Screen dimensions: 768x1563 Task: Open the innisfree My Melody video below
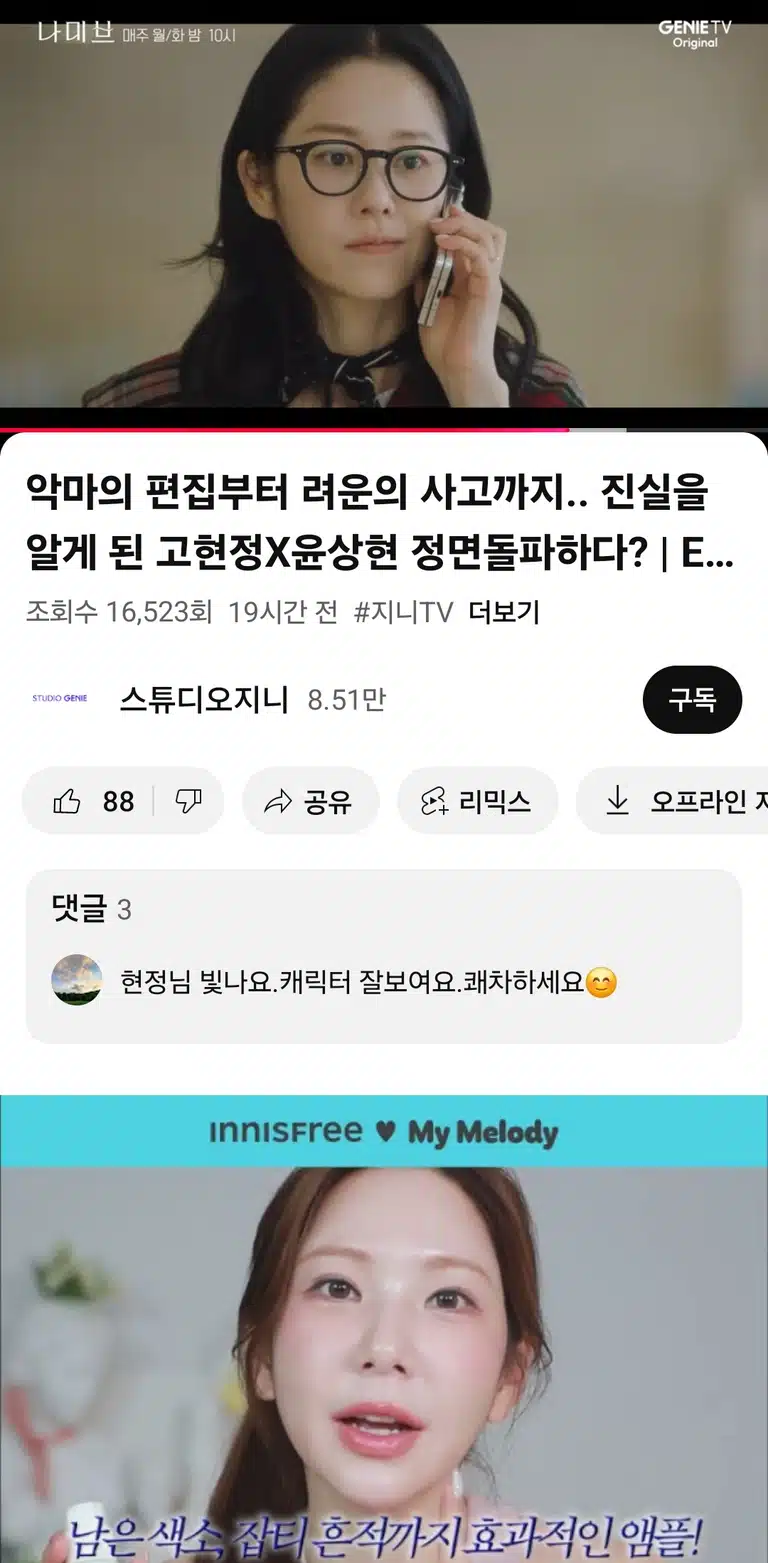[384, 1329]
